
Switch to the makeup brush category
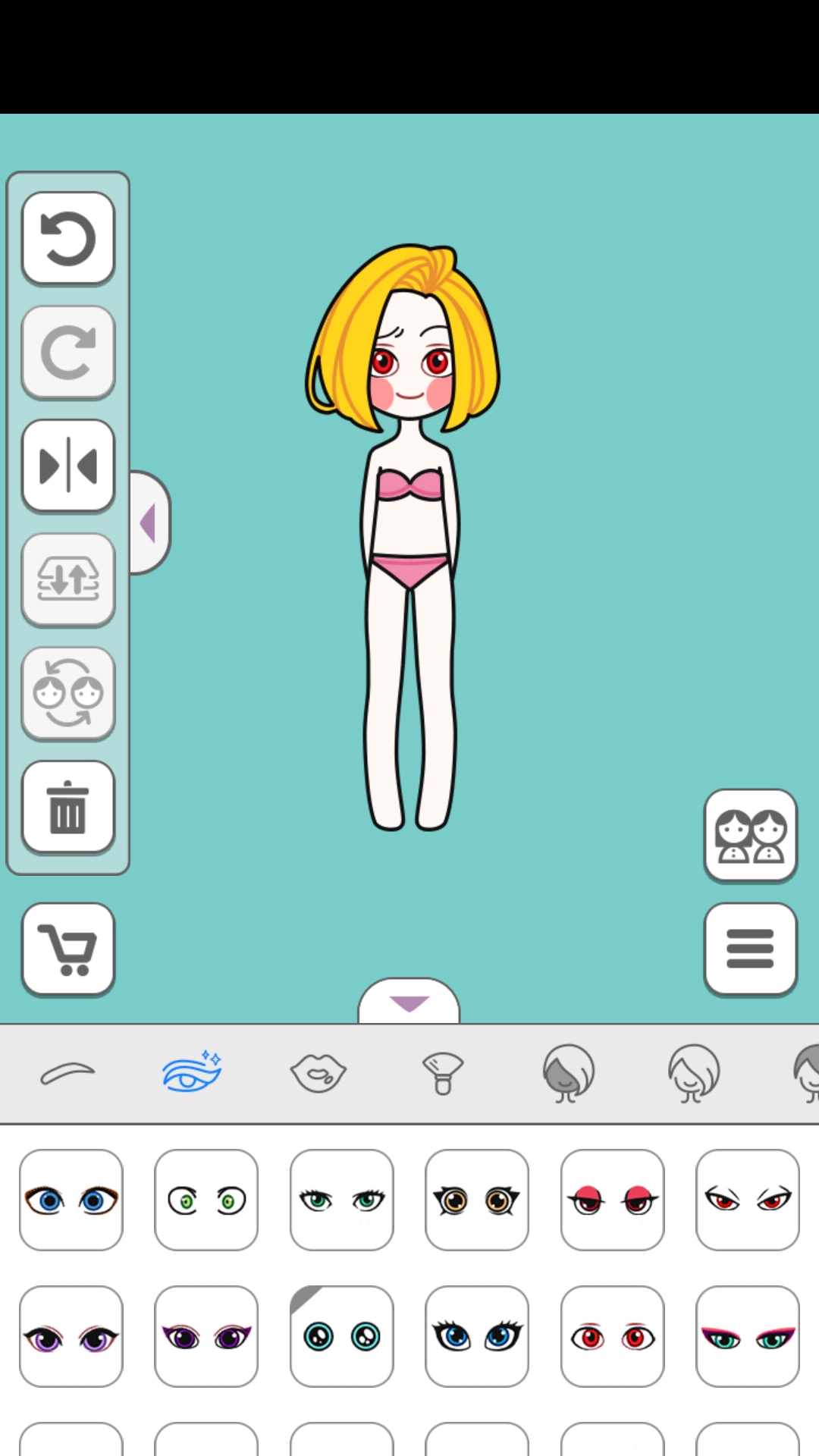443,1074
